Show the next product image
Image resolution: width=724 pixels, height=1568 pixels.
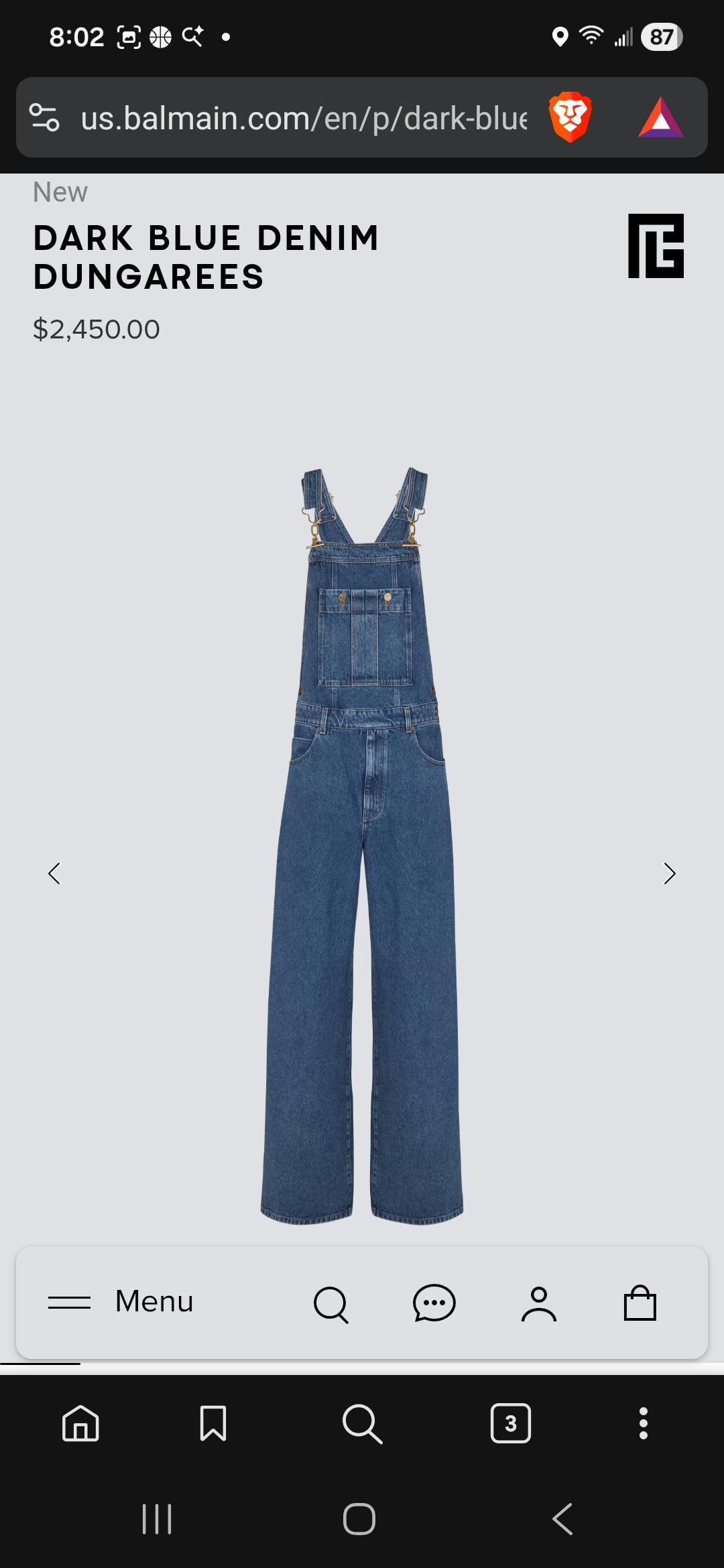[x=669, y=873]
